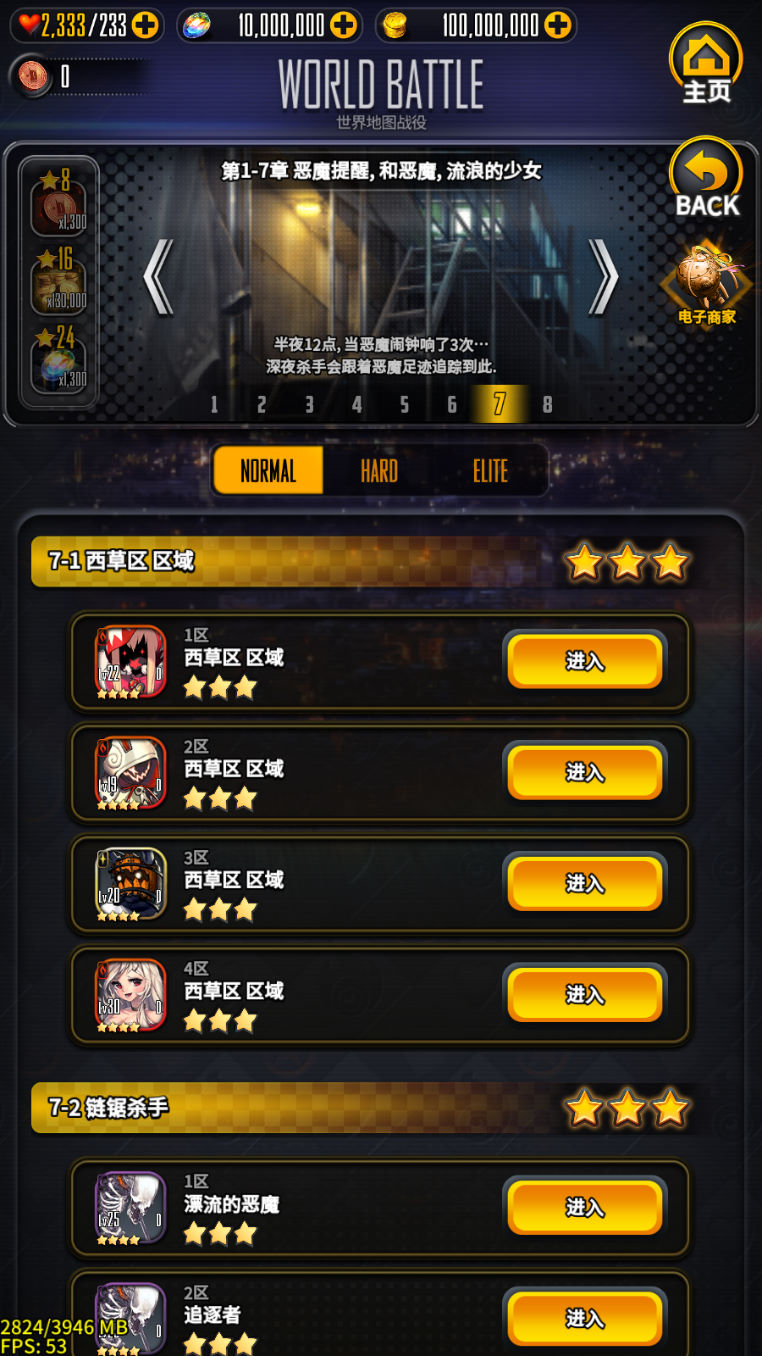Enter stage 4区 西草区 区域
762x1356 pixels.
pos(585,994)
